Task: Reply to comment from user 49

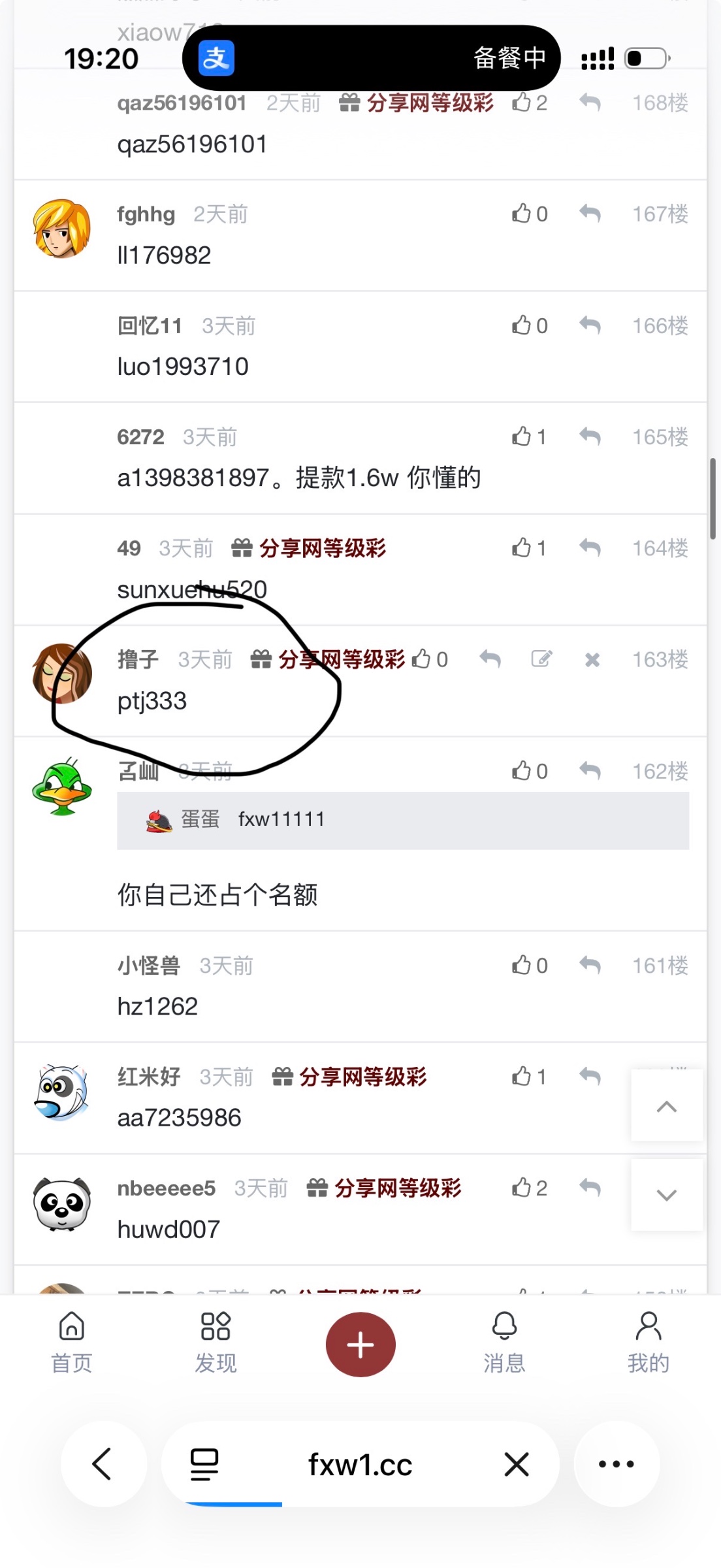Action: [x=590, y=547]
